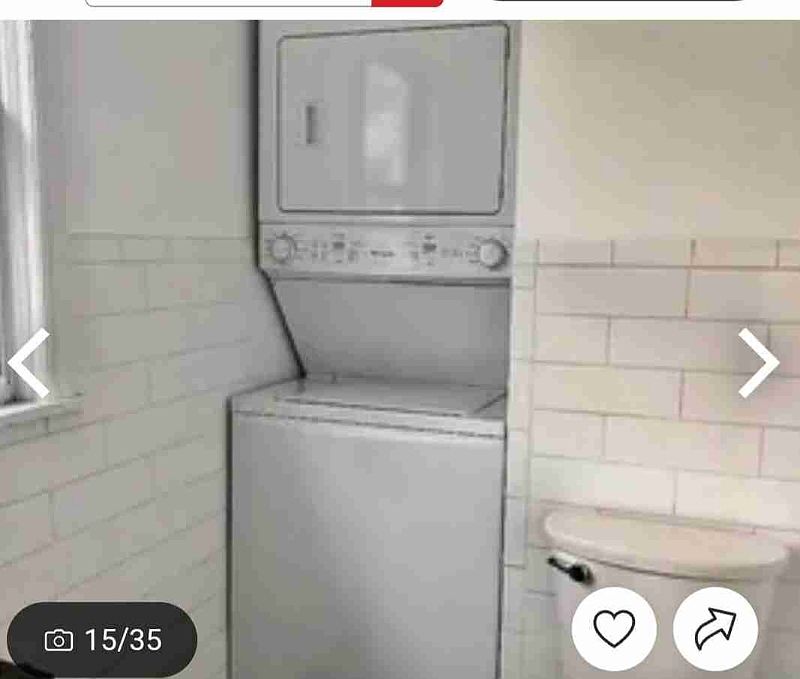Share this listing
Viewport: 800px width, 679px height.
click(715, 628)
